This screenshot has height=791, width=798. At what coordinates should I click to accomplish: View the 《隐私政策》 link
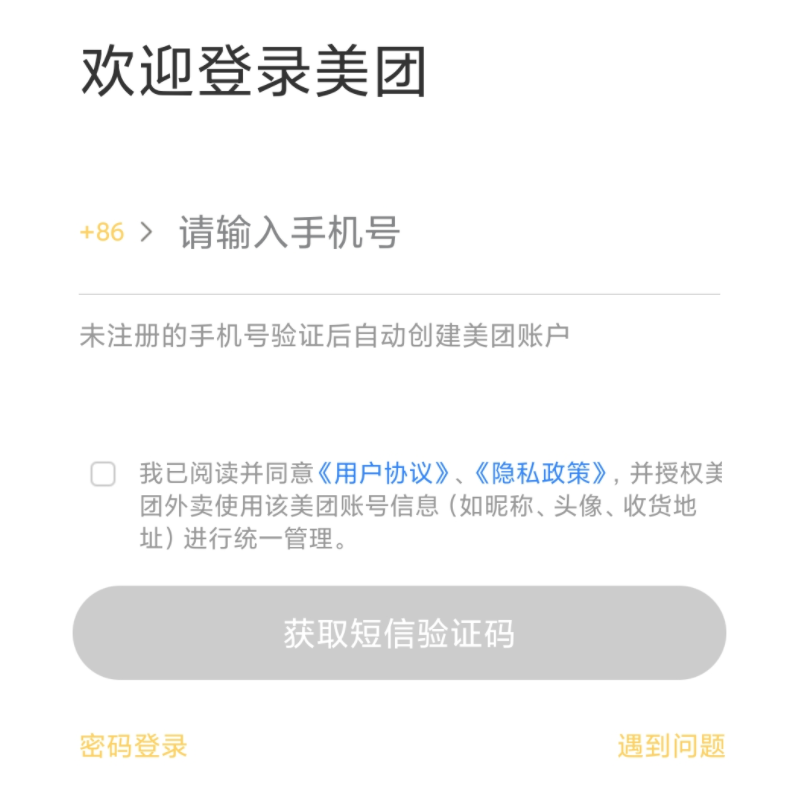click(541, 473)
